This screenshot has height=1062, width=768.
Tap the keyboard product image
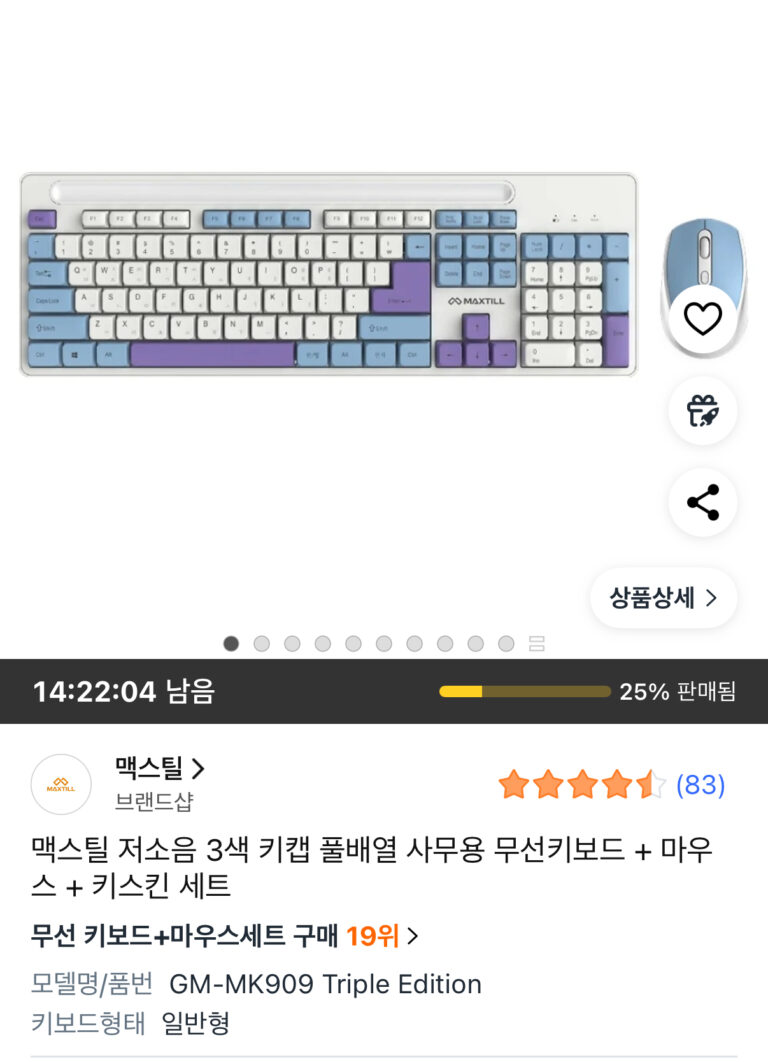click(x=328, y=276)
